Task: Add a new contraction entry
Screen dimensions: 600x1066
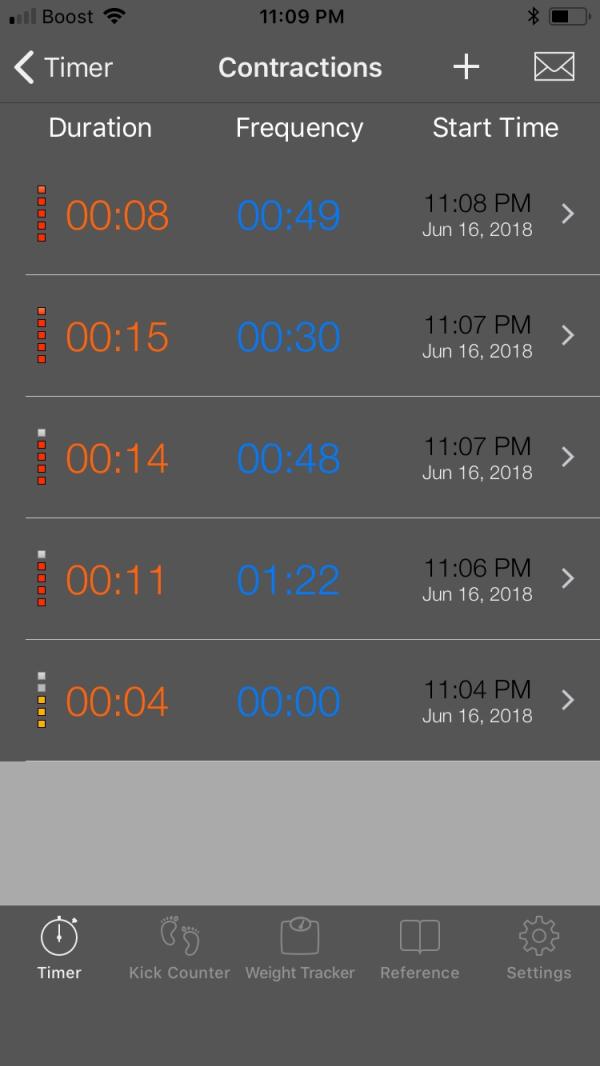Action: click(x=466, y=67)
